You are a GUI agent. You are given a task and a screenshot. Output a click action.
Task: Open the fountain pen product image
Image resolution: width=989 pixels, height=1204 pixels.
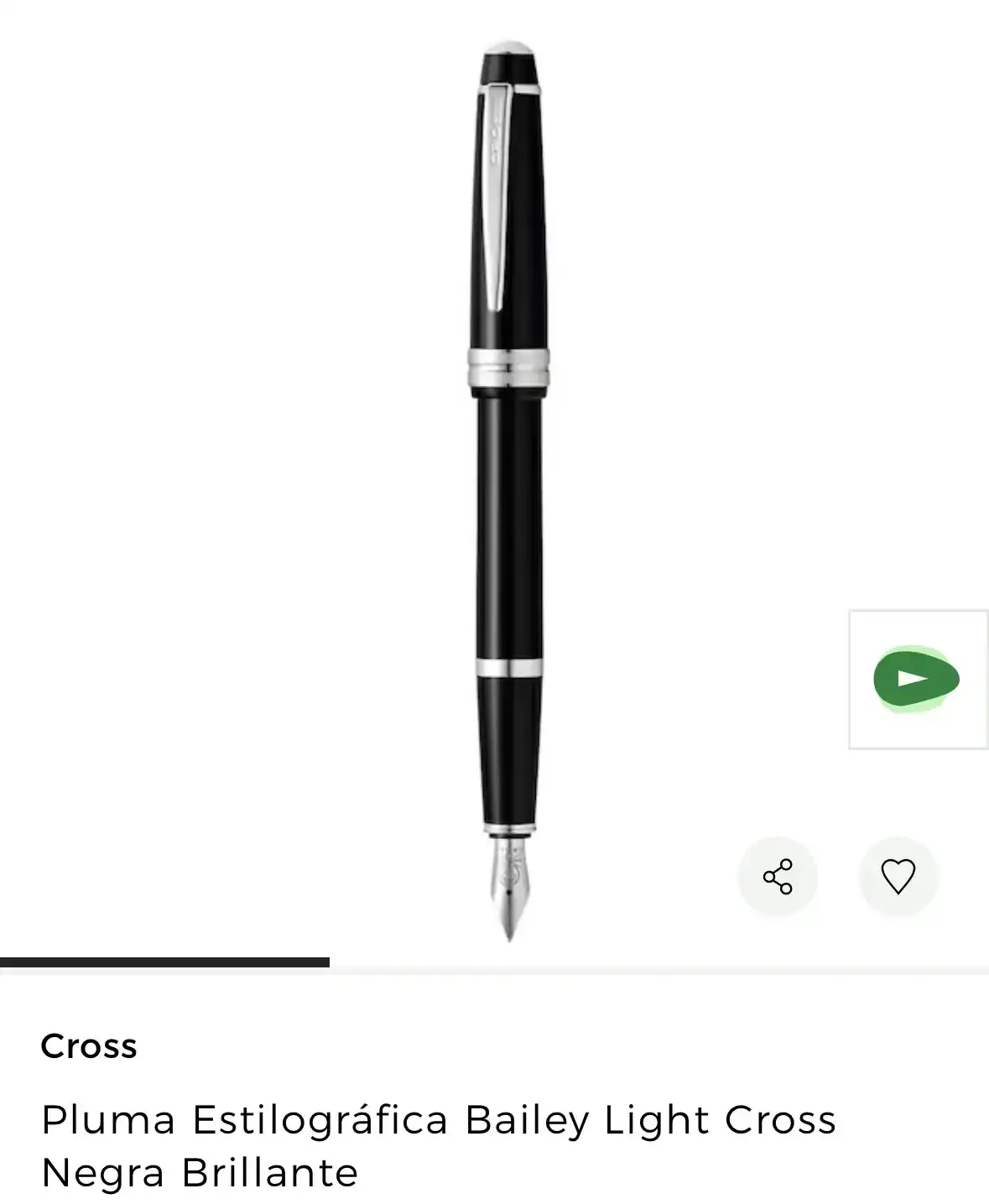(508, 487)
